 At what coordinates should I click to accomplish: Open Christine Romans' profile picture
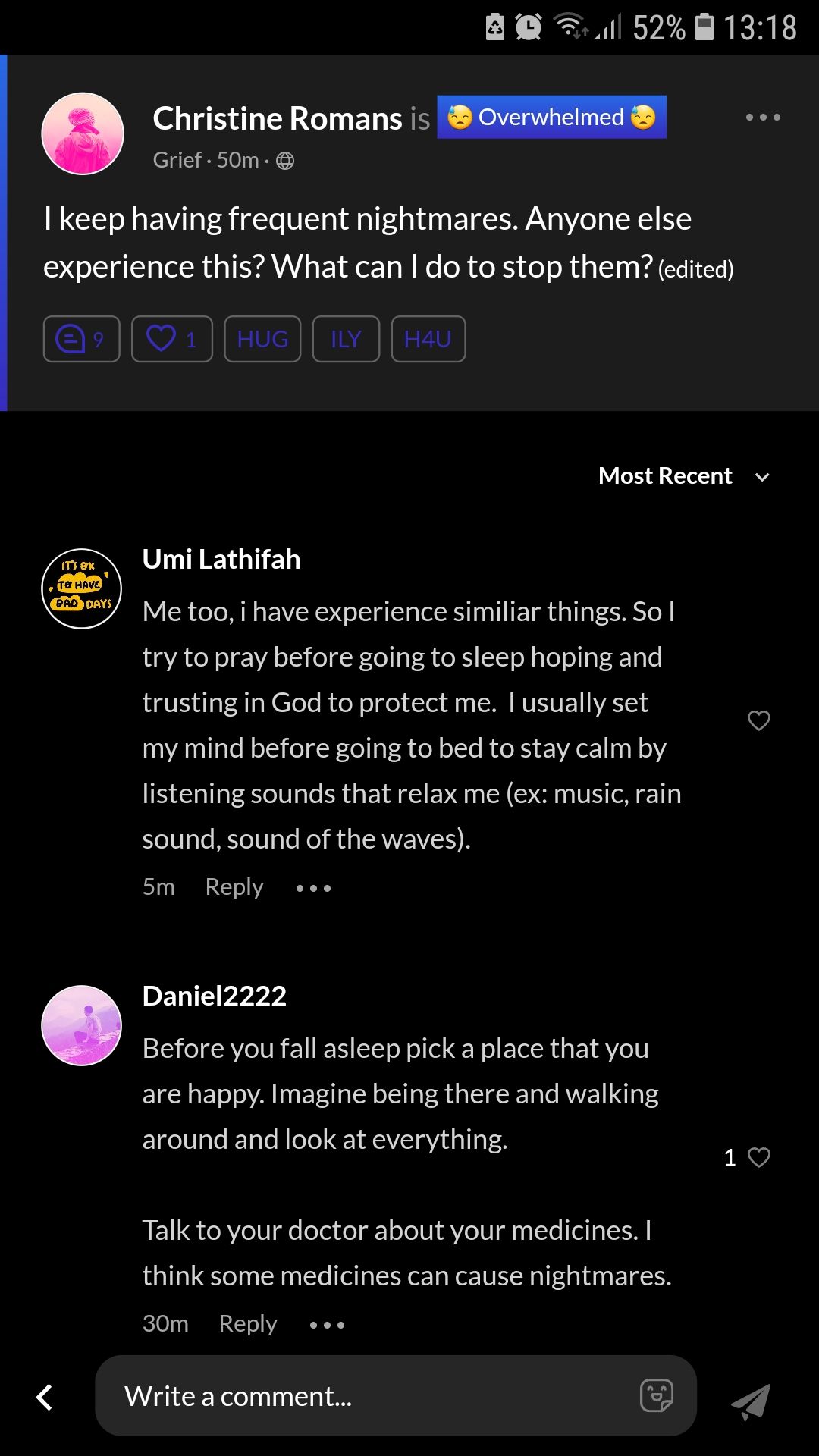[x=82, y=133]
